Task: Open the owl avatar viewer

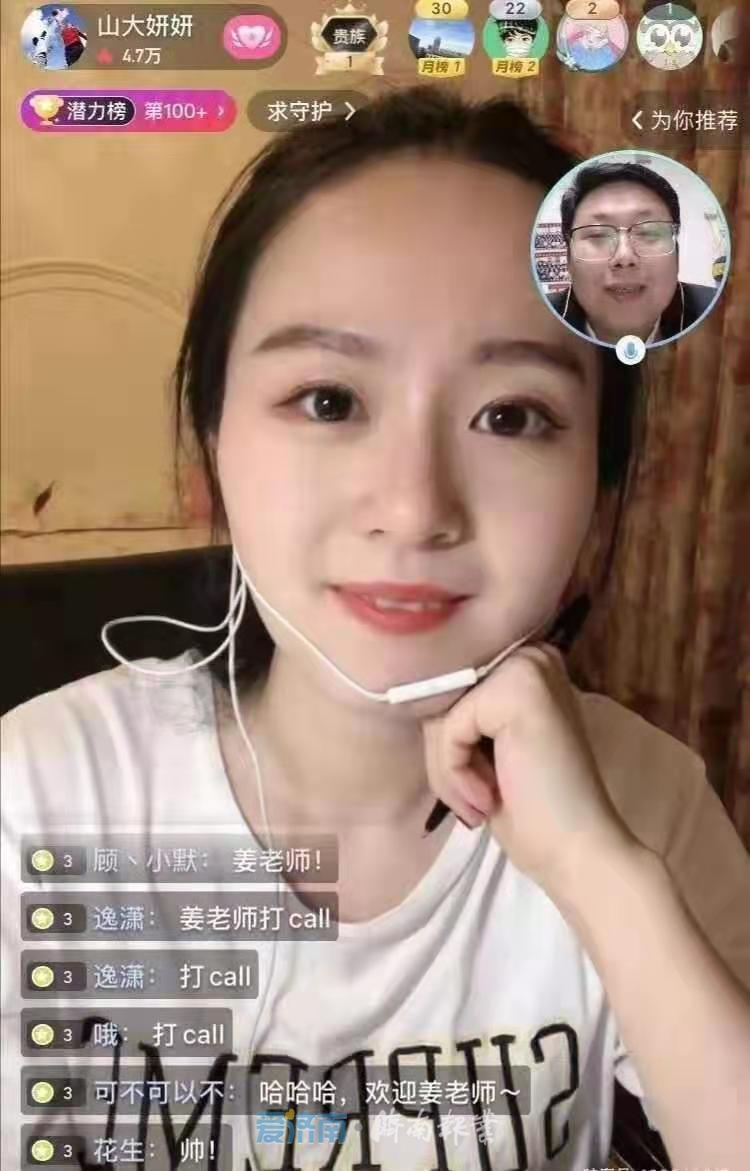Action: pyautogui.click(x=669, y=37)
